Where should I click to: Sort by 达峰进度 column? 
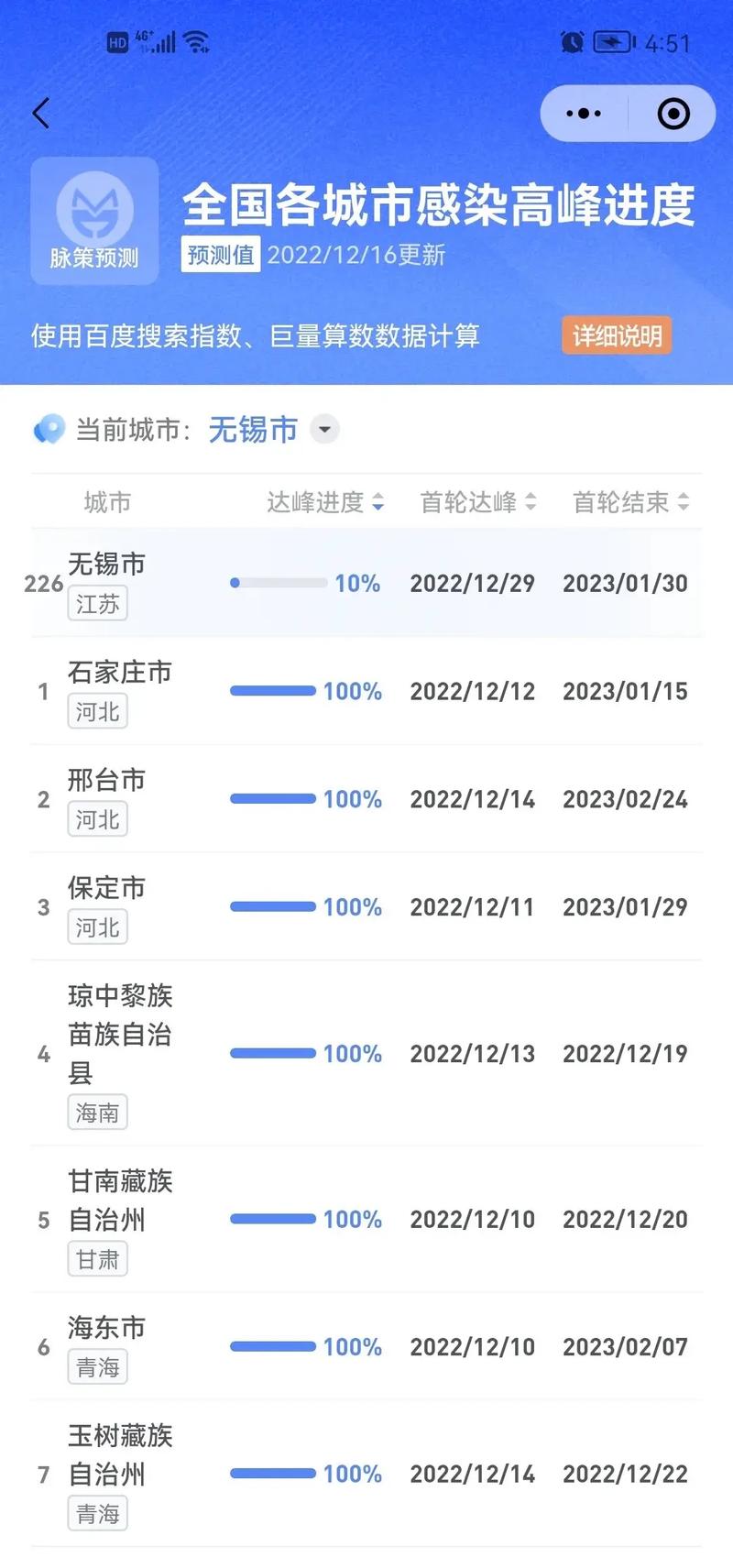point(325,502)
